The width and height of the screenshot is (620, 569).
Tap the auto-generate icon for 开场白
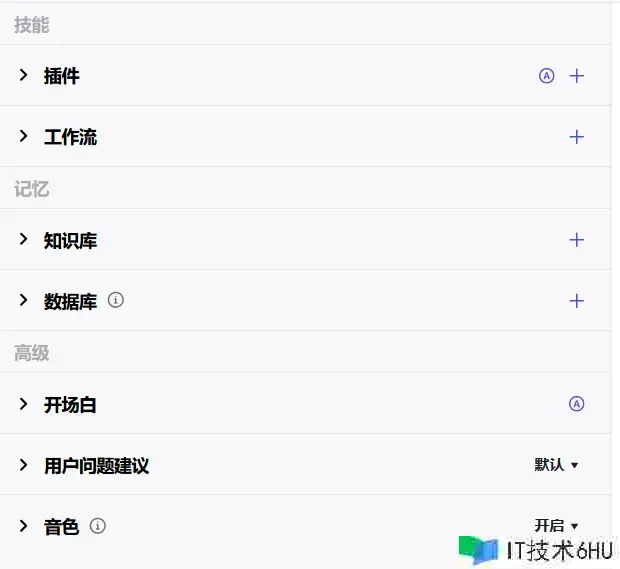pyautogui.click(x=576, y=404)
